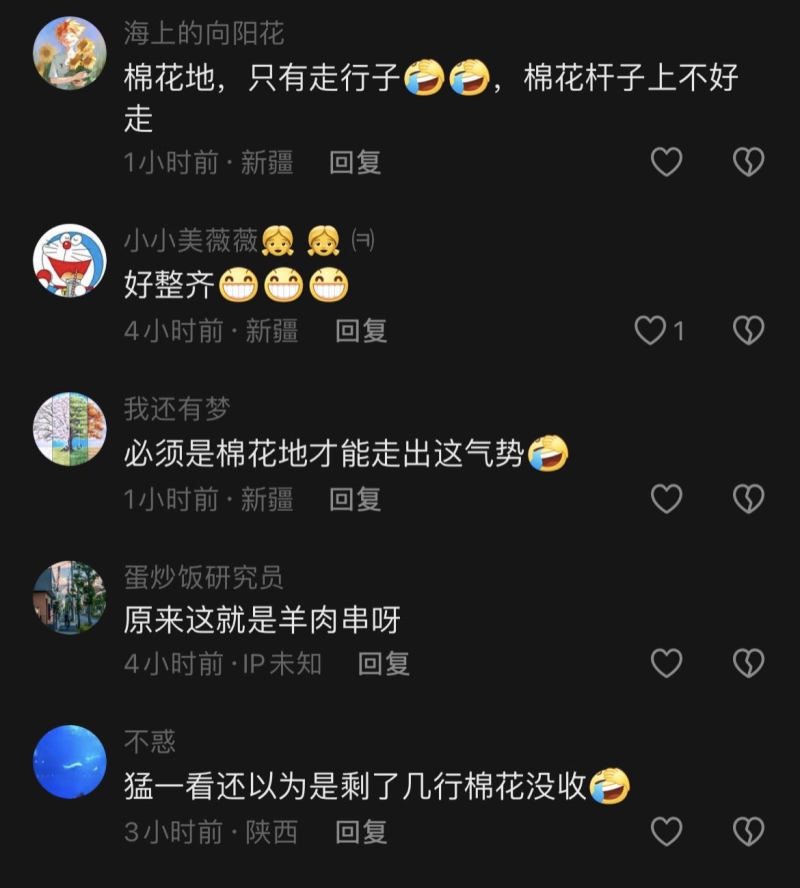
Task: Open 不惑's blue profile avatar
Action: point(70,762)
